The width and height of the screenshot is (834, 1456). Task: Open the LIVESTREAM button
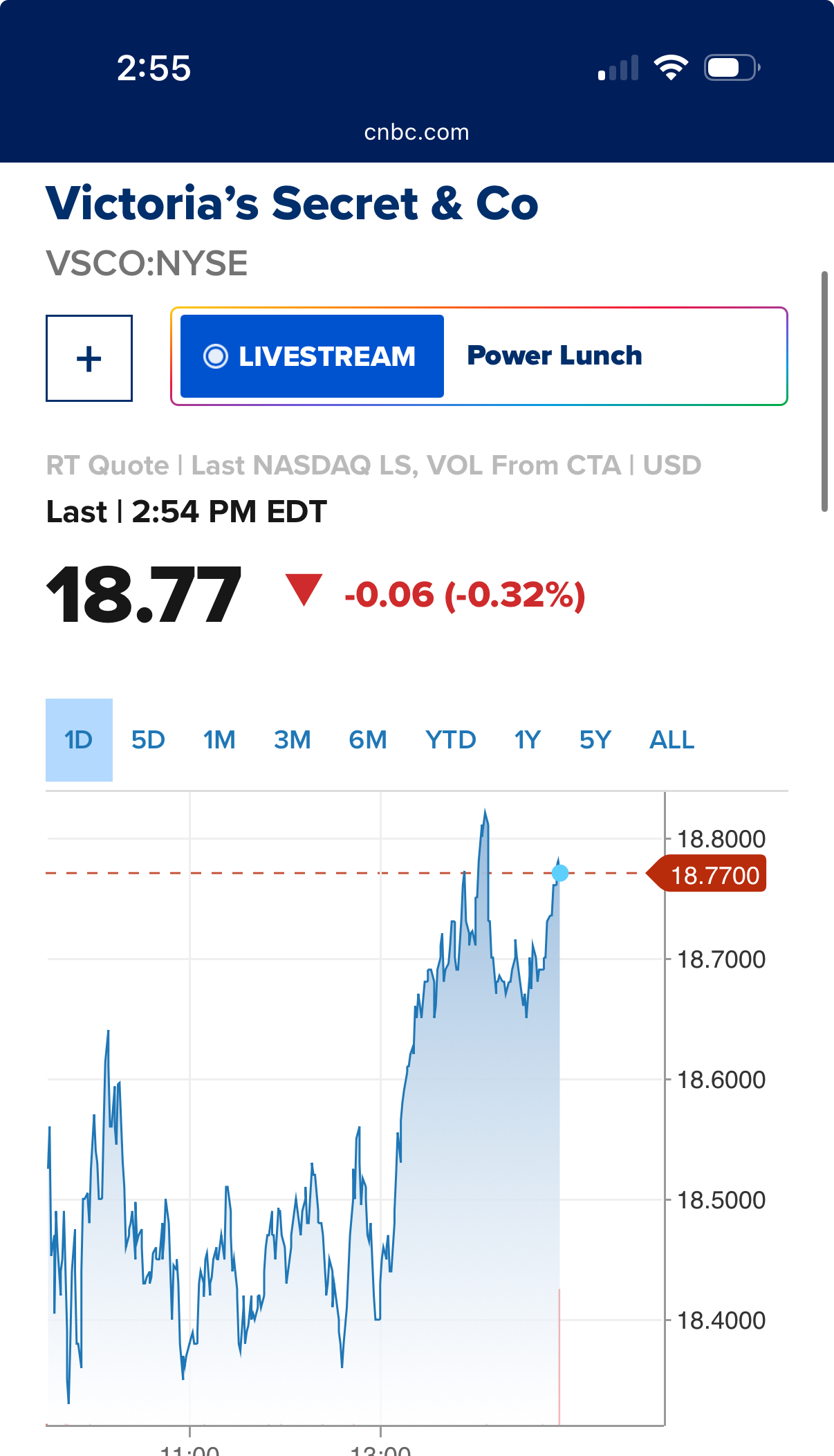pos(312,356)
